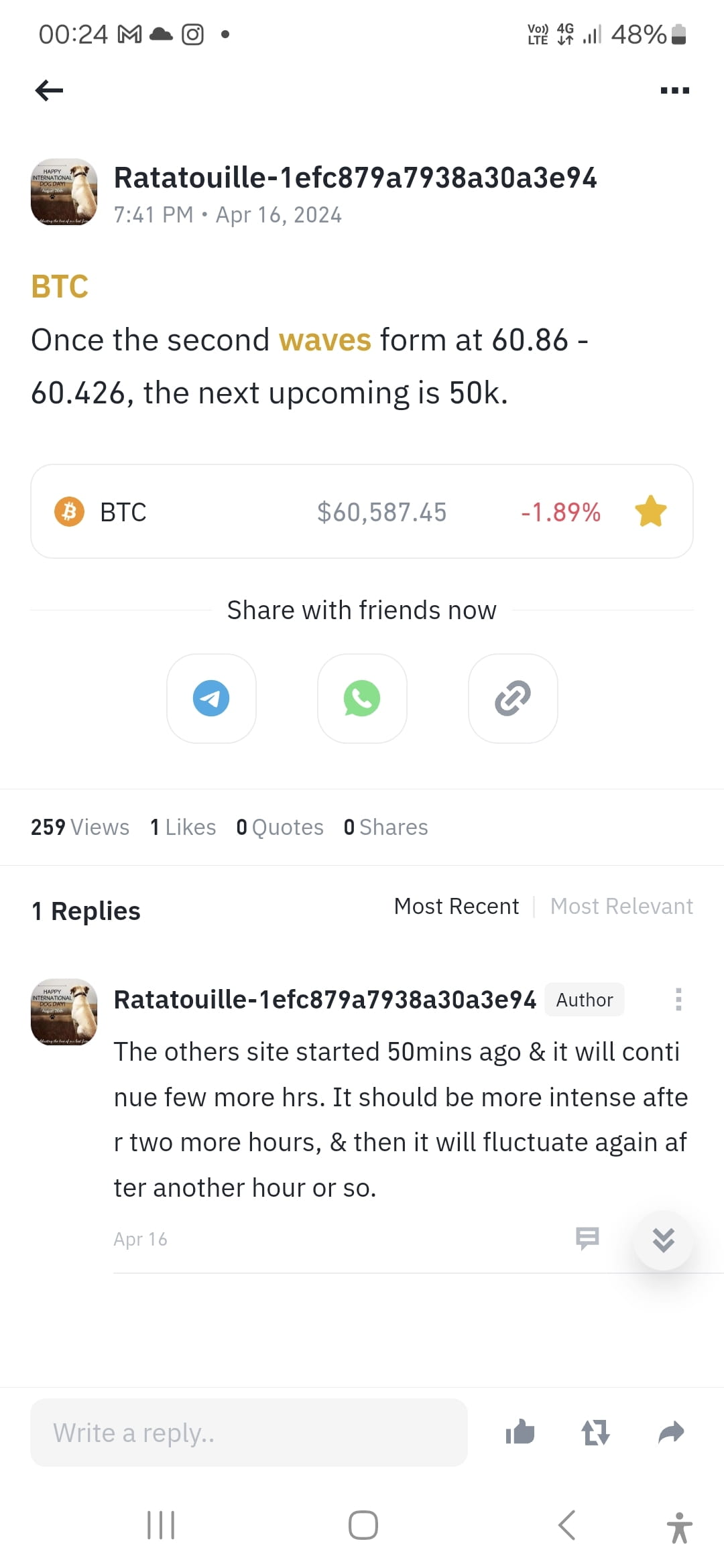Switch to Most Relevant sorting
Image resolution: width=724 pixels, height=1568 pixels.
(x=621, y=906)
